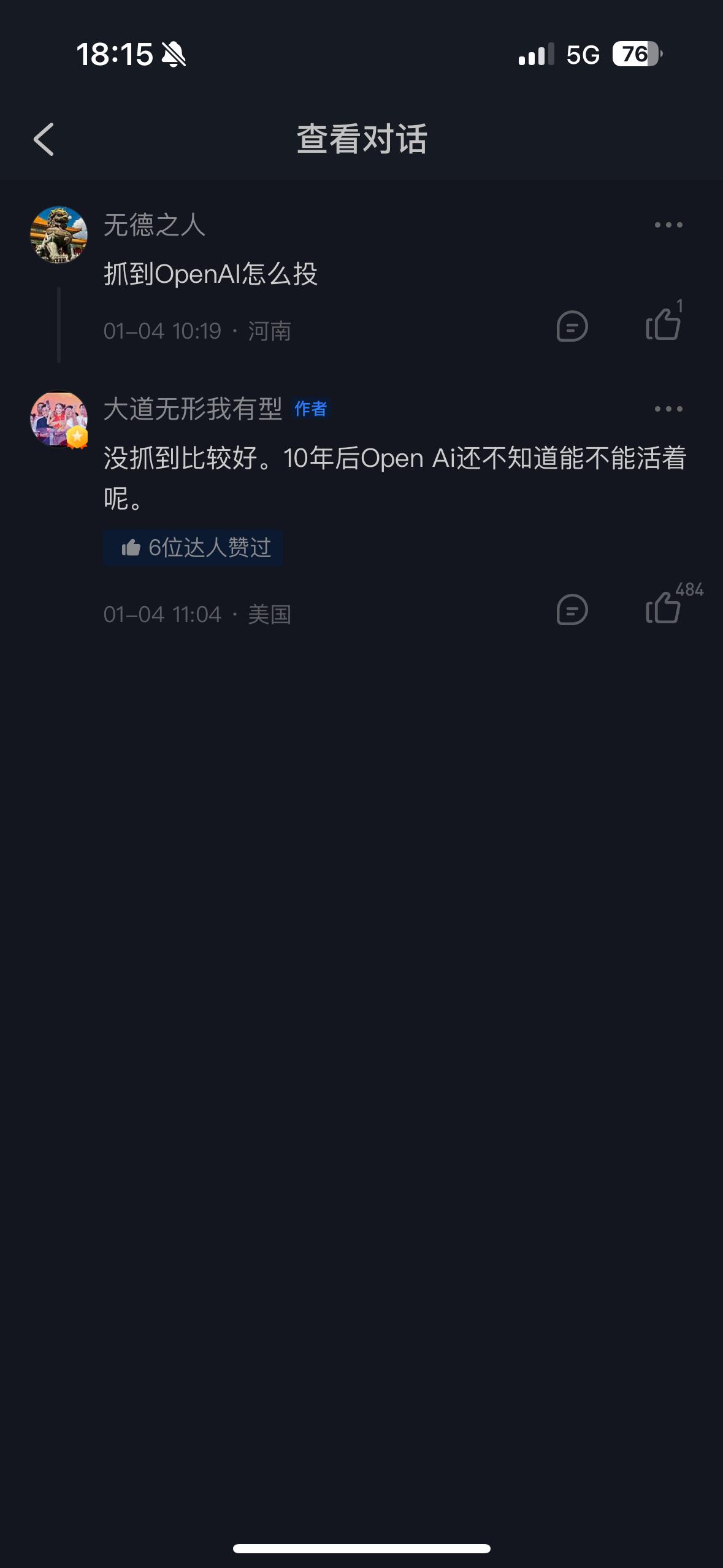View the 6位达人赞过 liker list
The width and height of the screenshot is (723, 1568).
(193, 548)
